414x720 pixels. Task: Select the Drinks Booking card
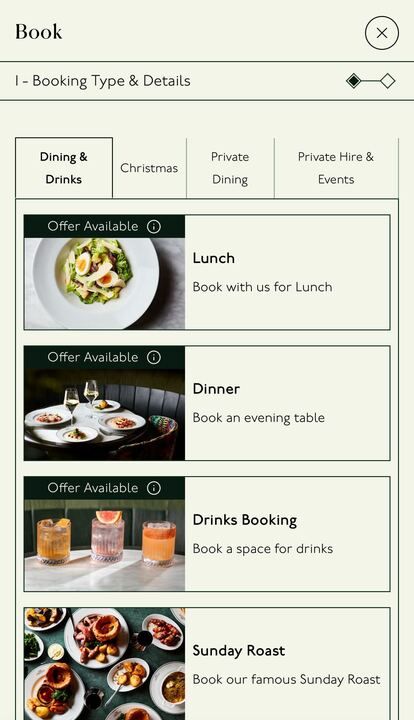(x=207, y=534)
